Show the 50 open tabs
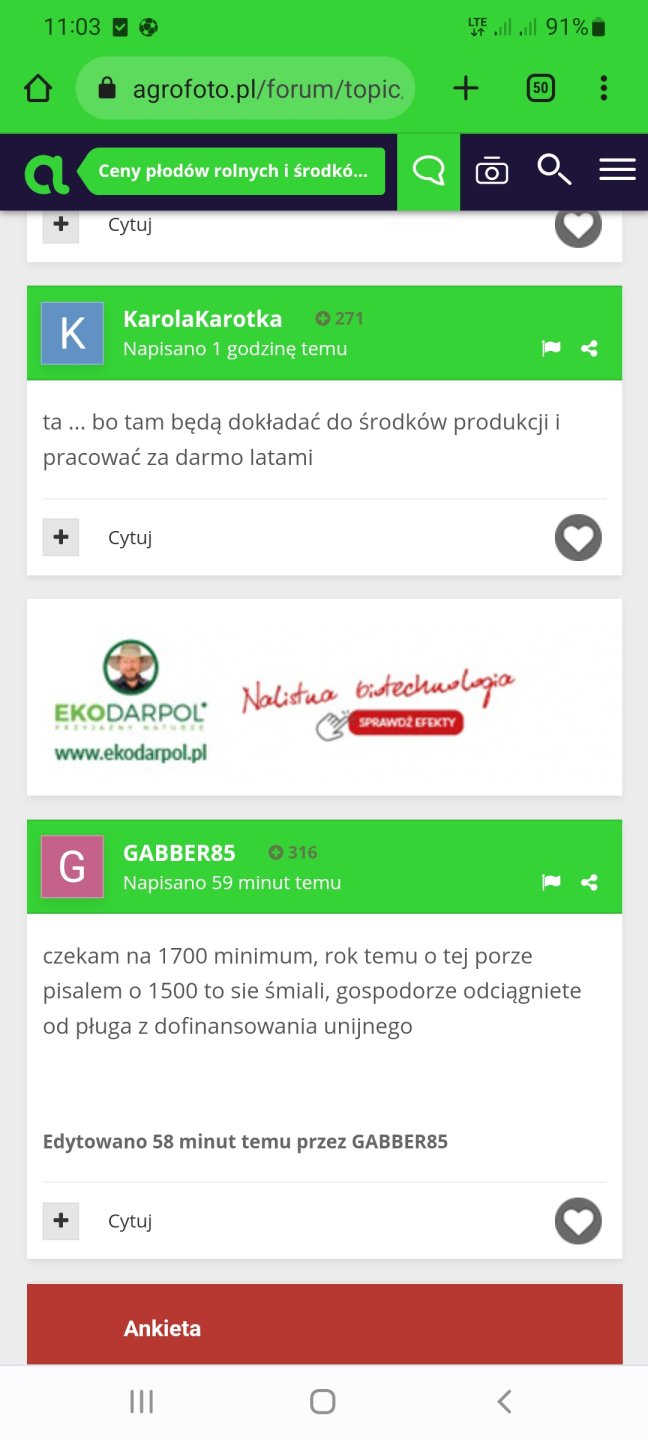 pyautogui.click(x=540, y=89)
